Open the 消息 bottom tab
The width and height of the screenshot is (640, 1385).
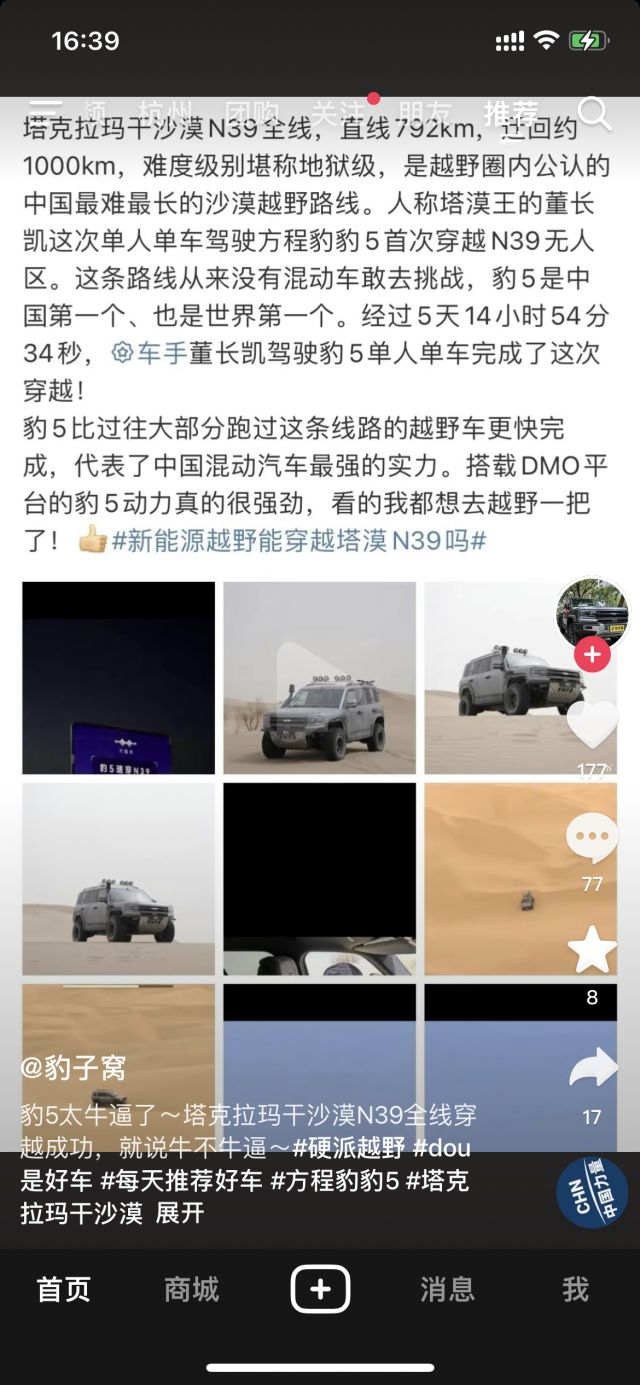point(447,1289)
